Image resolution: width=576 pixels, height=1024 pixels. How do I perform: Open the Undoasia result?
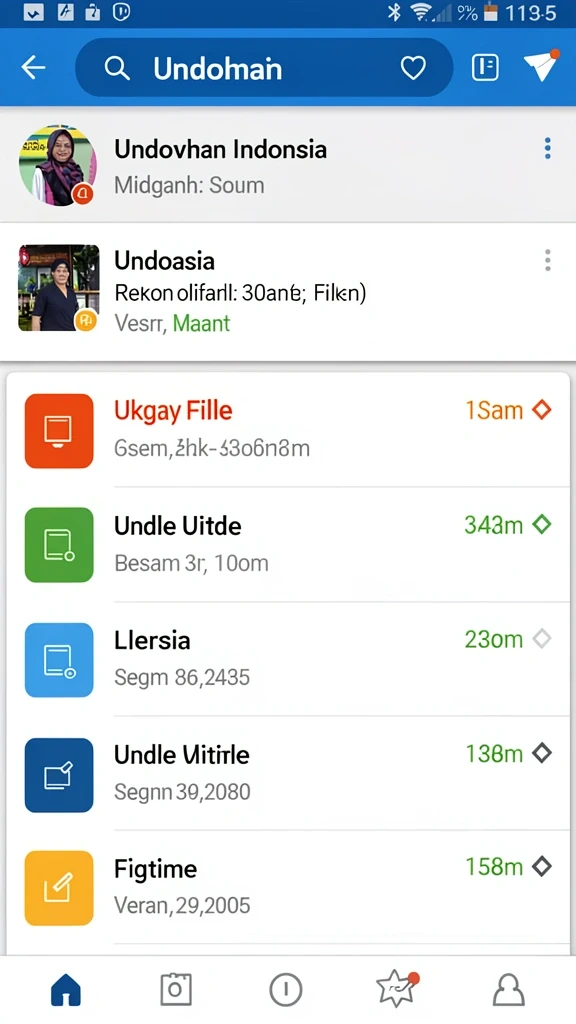(288, 291)
